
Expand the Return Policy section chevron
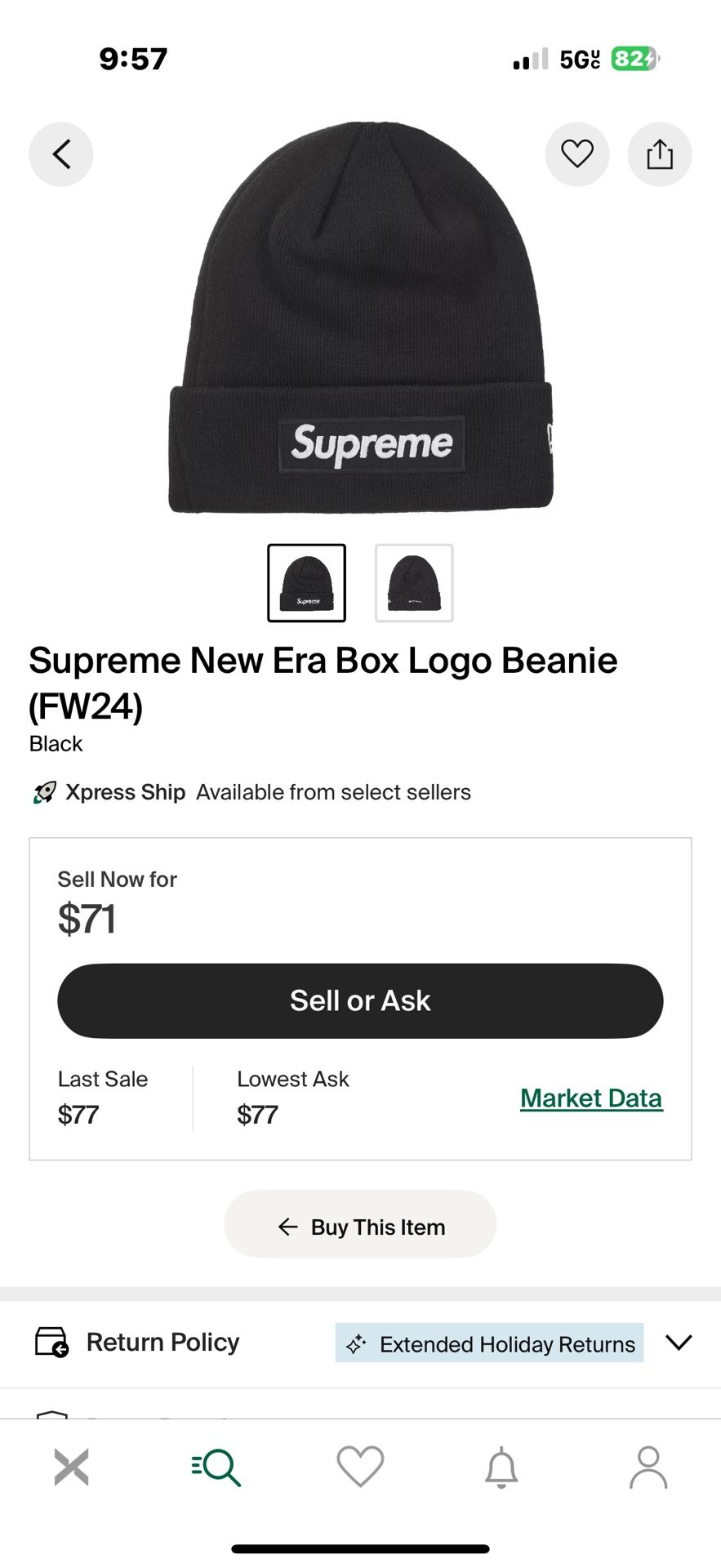coord(679,1342)
